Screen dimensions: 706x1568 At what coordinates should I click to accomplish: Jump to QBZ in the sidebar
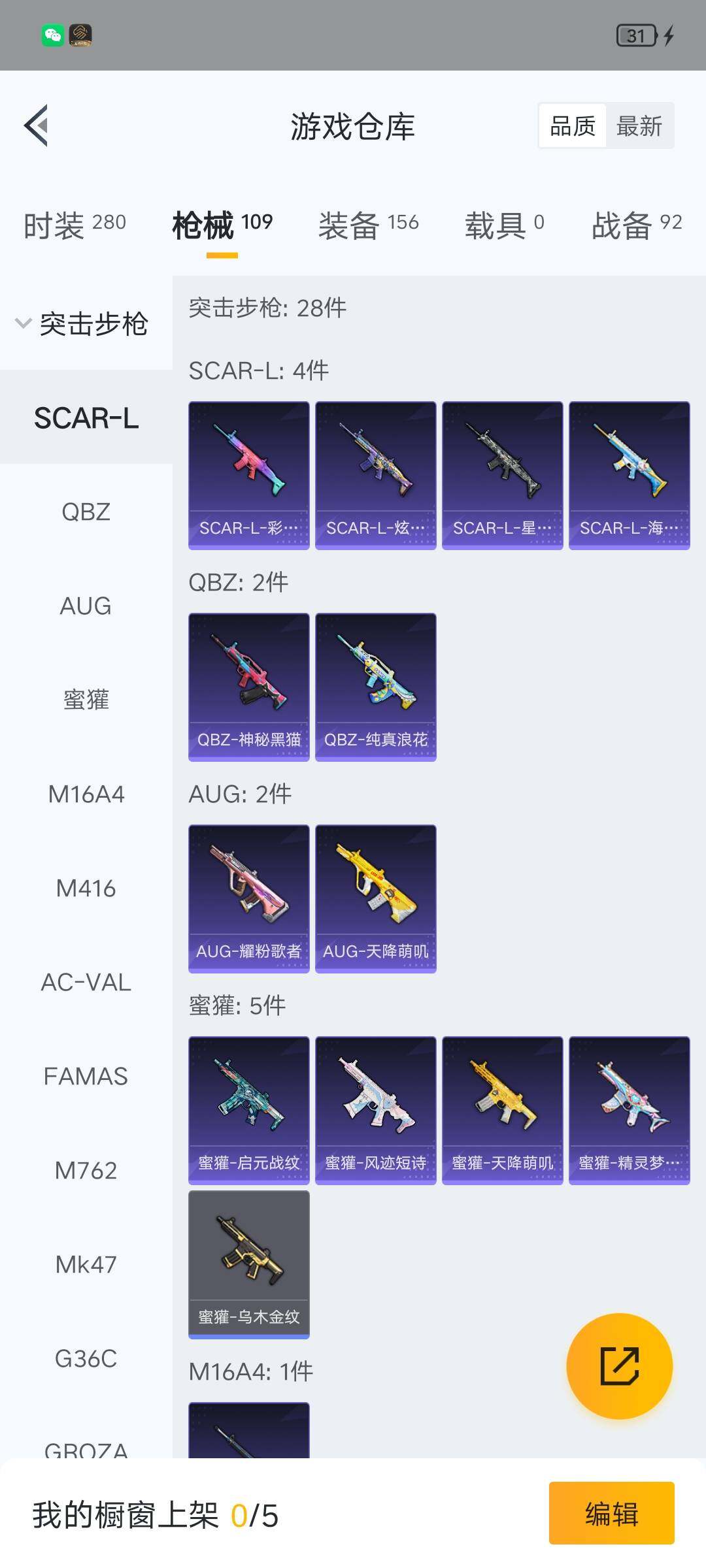pyautogui.click(x=86, y=512)
